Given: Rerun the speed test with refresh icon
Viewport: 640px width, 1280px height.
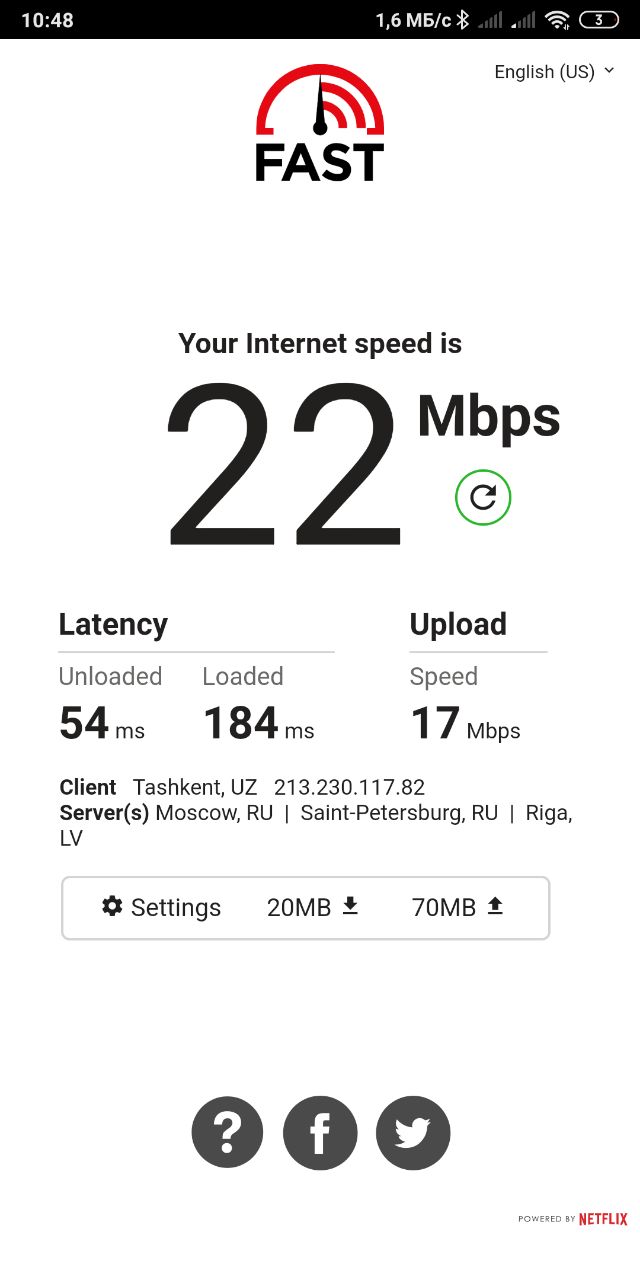Looking at the screenshot, I should (483, 497).
